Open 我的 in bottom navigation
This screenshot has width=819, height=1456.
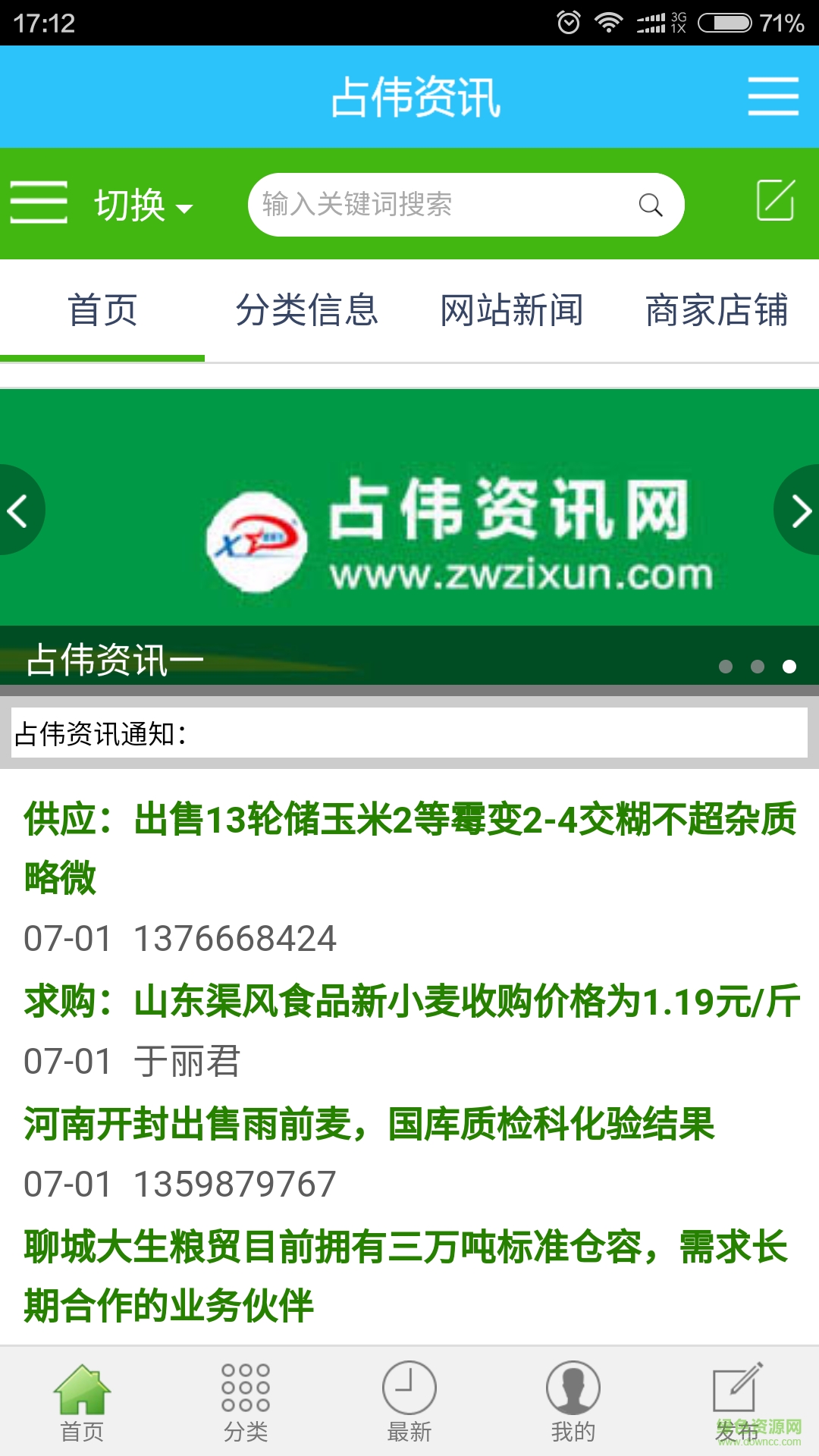(x=573, y=1403)
